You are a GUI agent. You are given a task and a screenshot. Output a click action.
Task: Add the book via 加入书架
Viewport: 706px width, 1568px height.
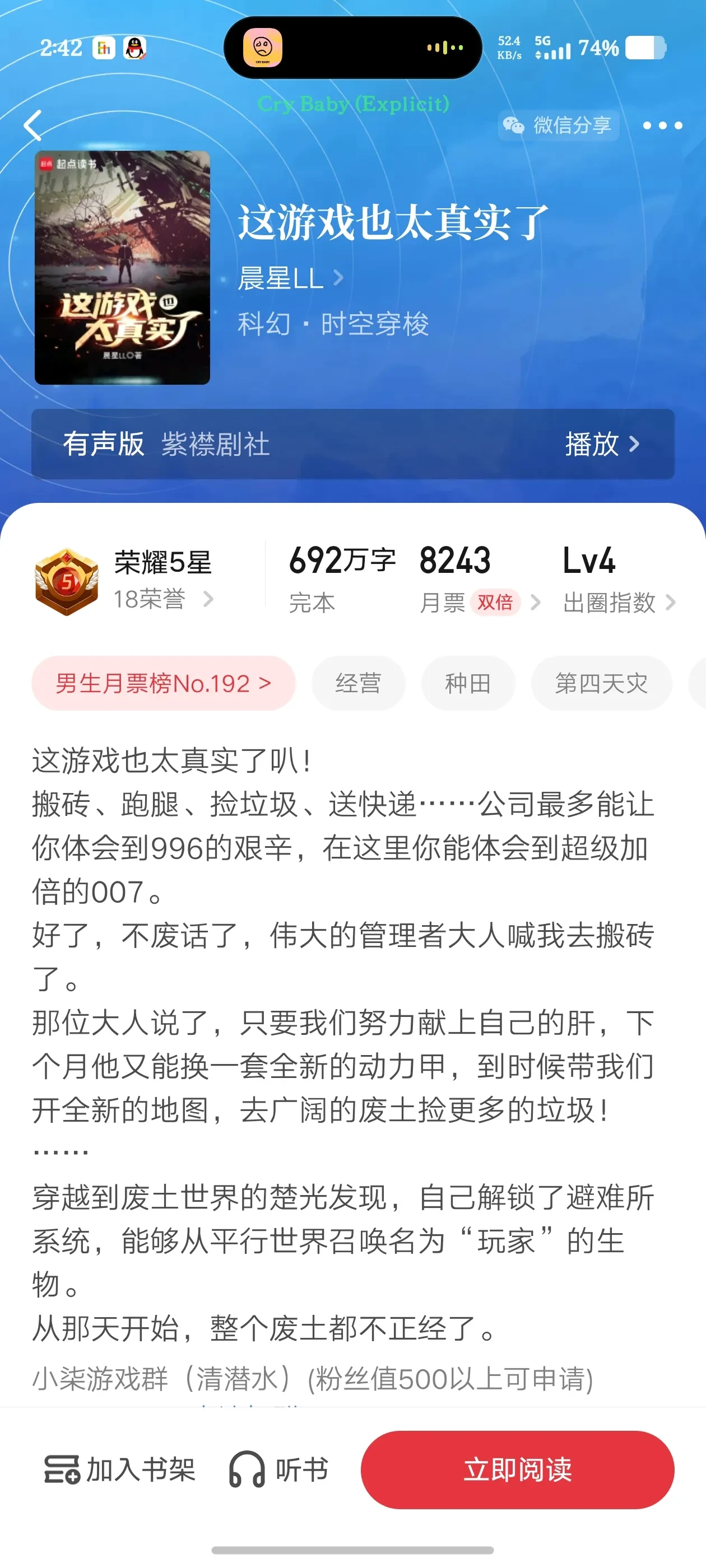(x=120, y=1469)
